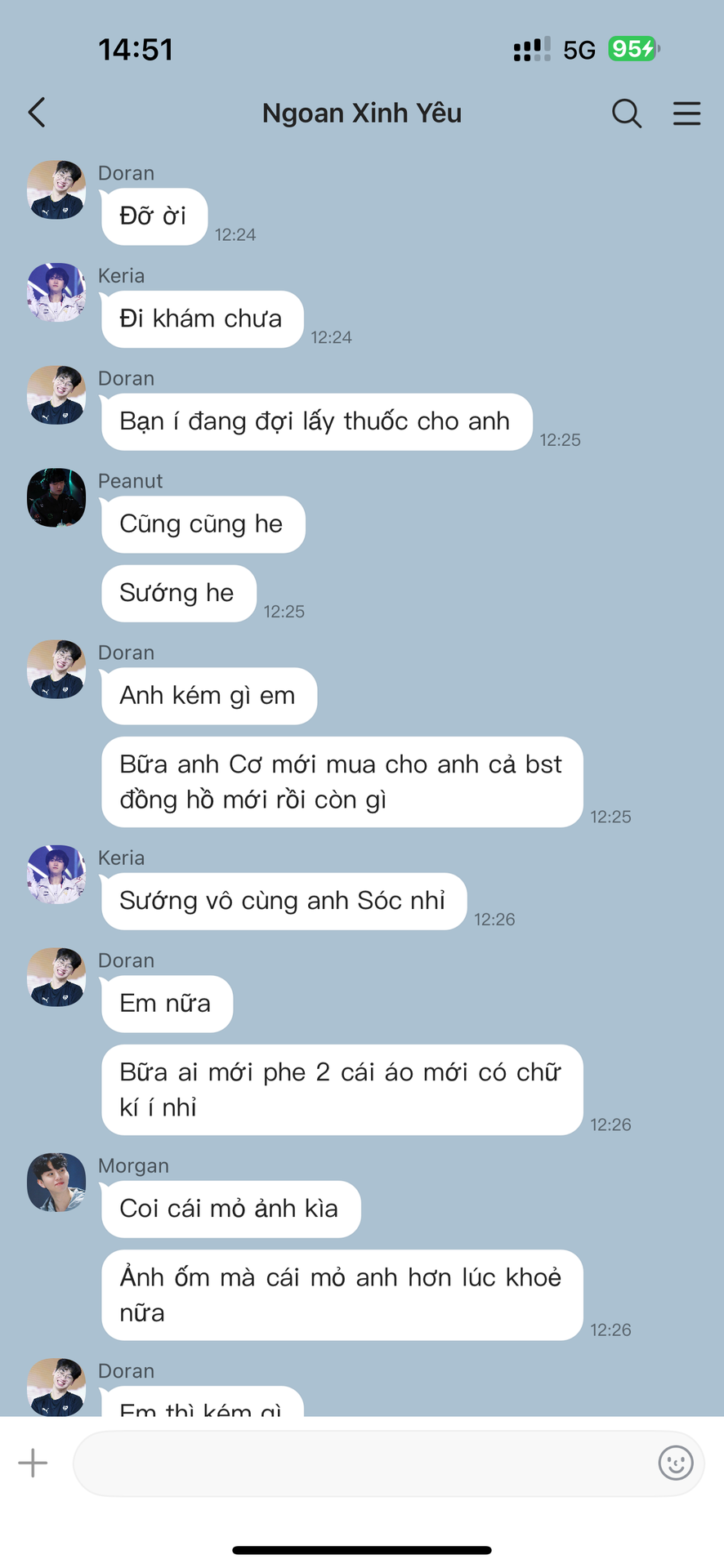Open Keria's avatar above "Đi khám chưa"
Screen dimensions: 724x1568
pos(56,292)
